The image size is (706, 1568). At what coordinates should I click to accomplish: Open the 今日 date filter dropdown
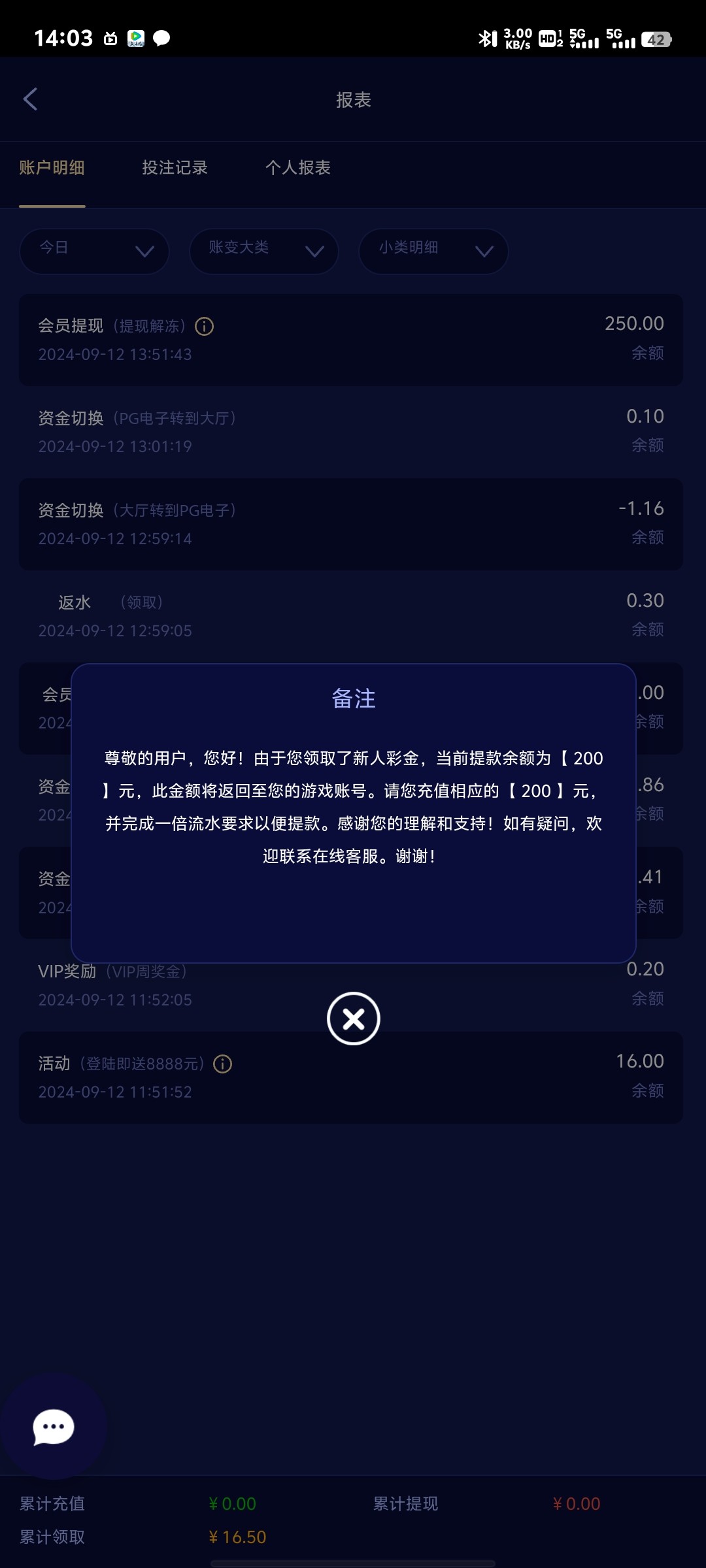(93, 251)
